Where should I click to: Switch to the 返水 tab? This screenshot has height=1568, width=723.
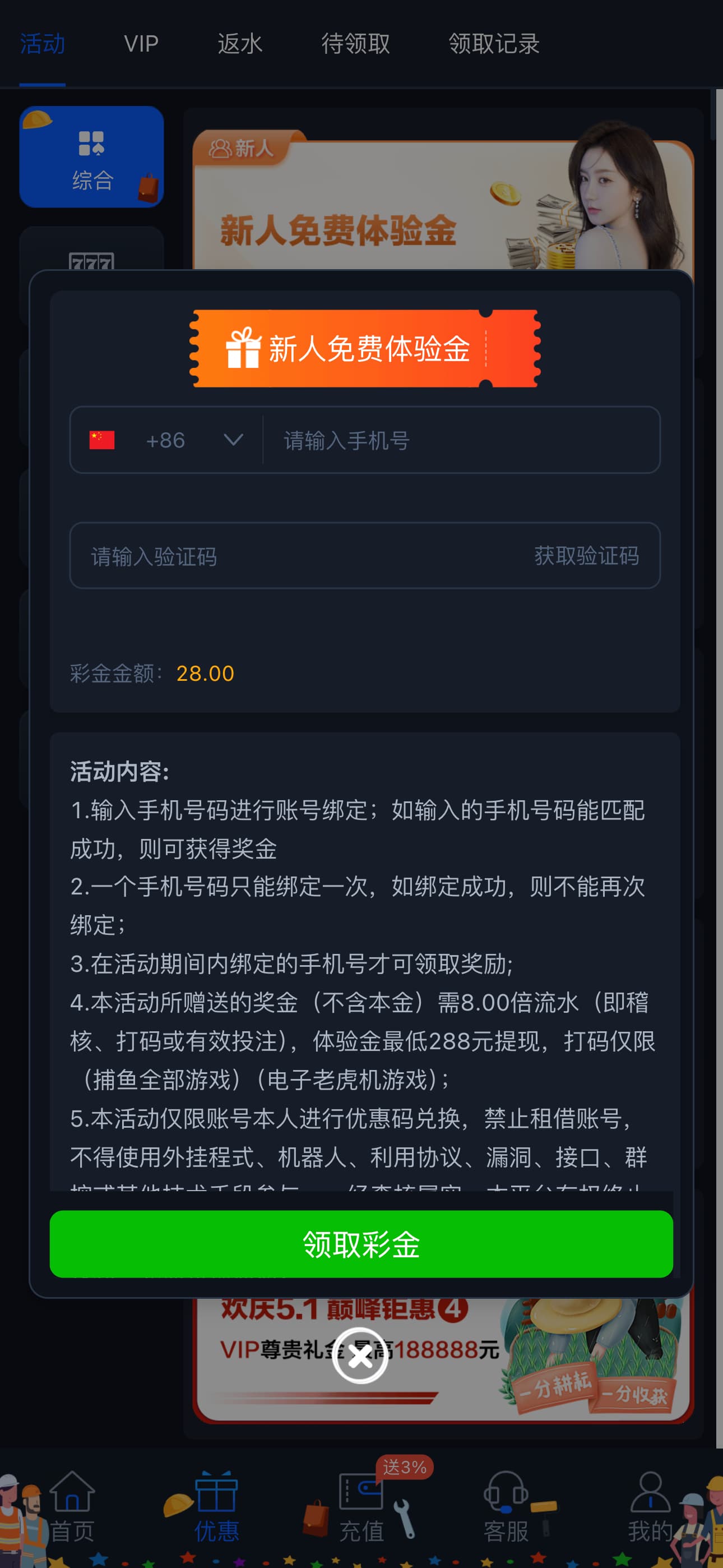click(240, 44)
